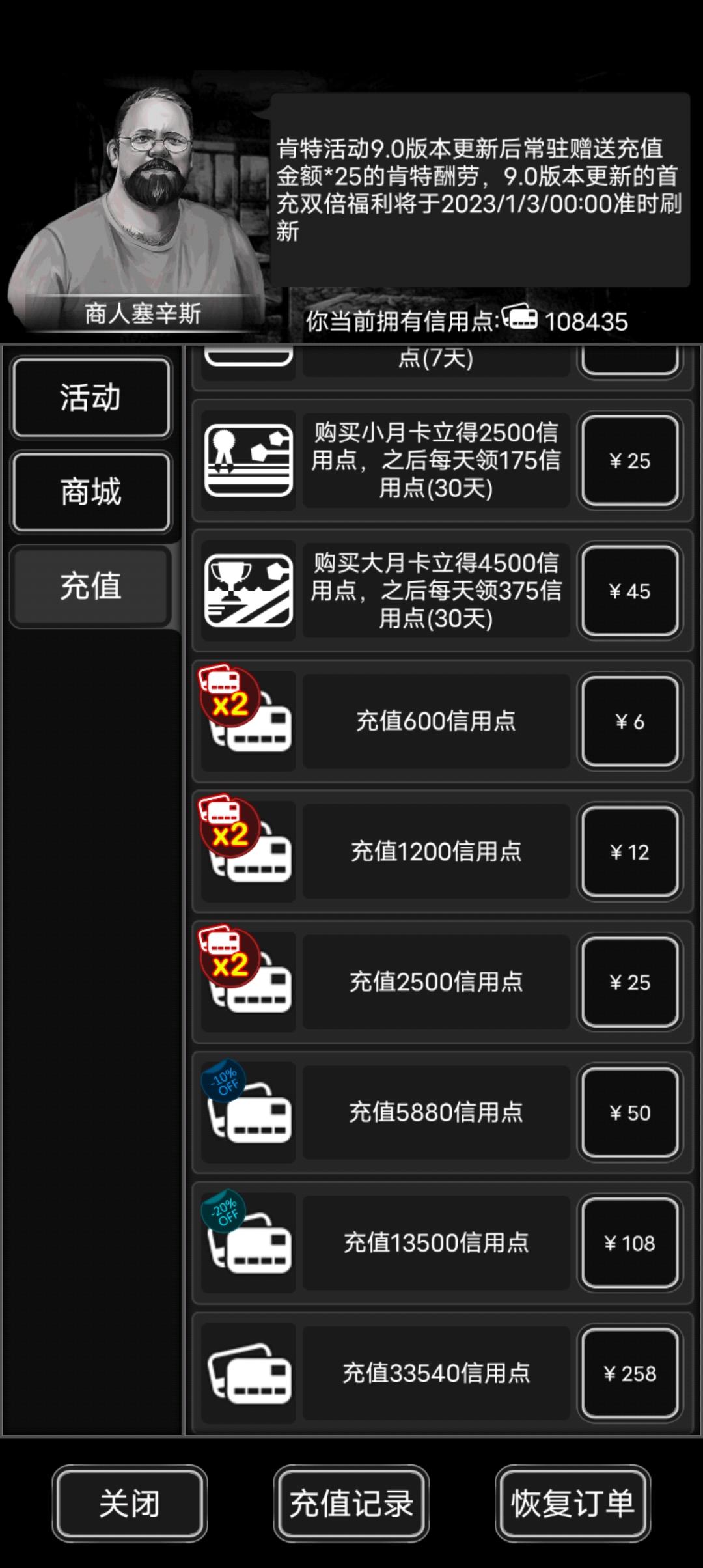Select the small monthly card icon
The height and width of the screenshot is (1568, 703).
(x=248, y=462)
